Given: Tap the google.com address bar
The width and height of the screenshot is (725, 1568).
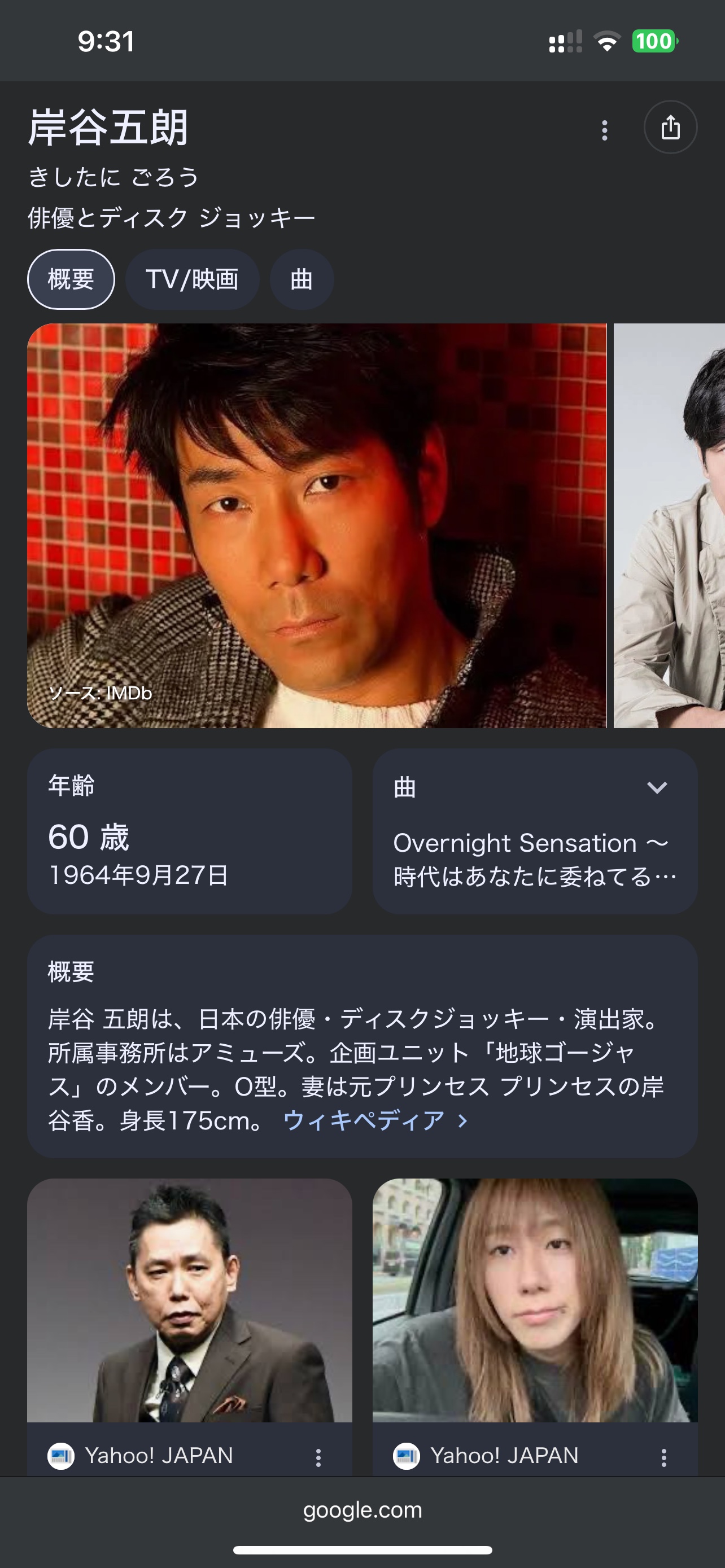Looking at the screenshot, I should (362, 1510).
